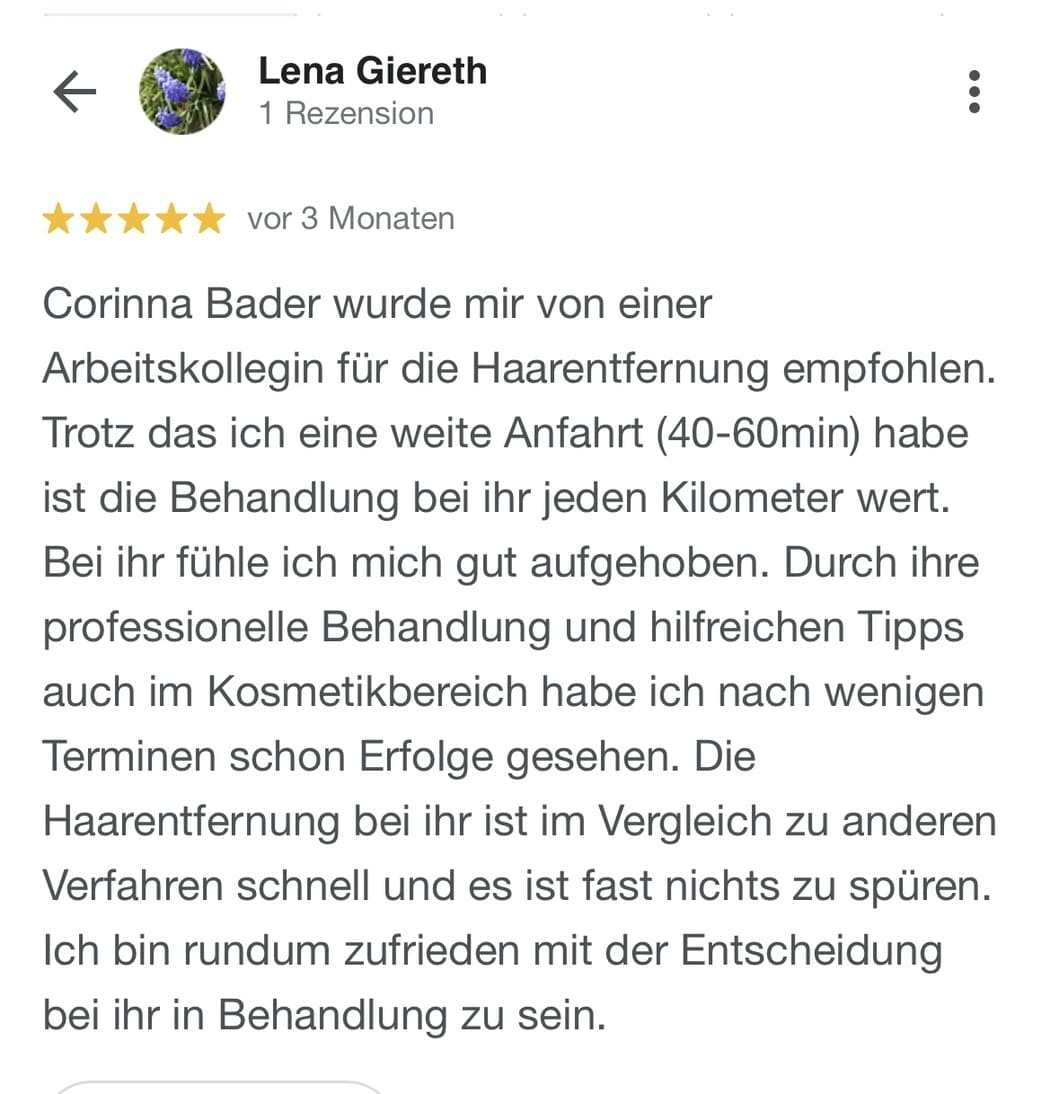Viewport: 1050px width, 1094px height.
Task: View Lena Giereth's reviewer profile
Action: pos(372,72)
